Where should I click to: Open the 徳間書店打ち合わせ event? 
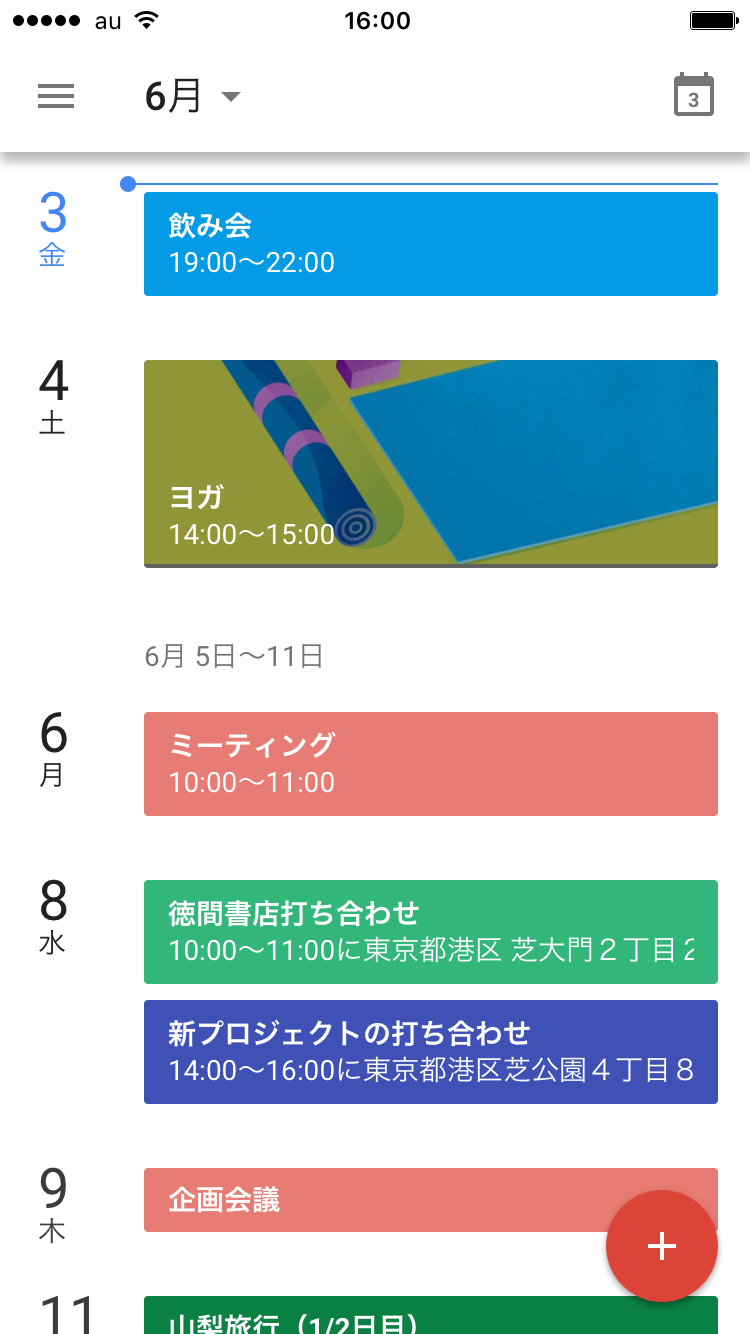[430, 931]
